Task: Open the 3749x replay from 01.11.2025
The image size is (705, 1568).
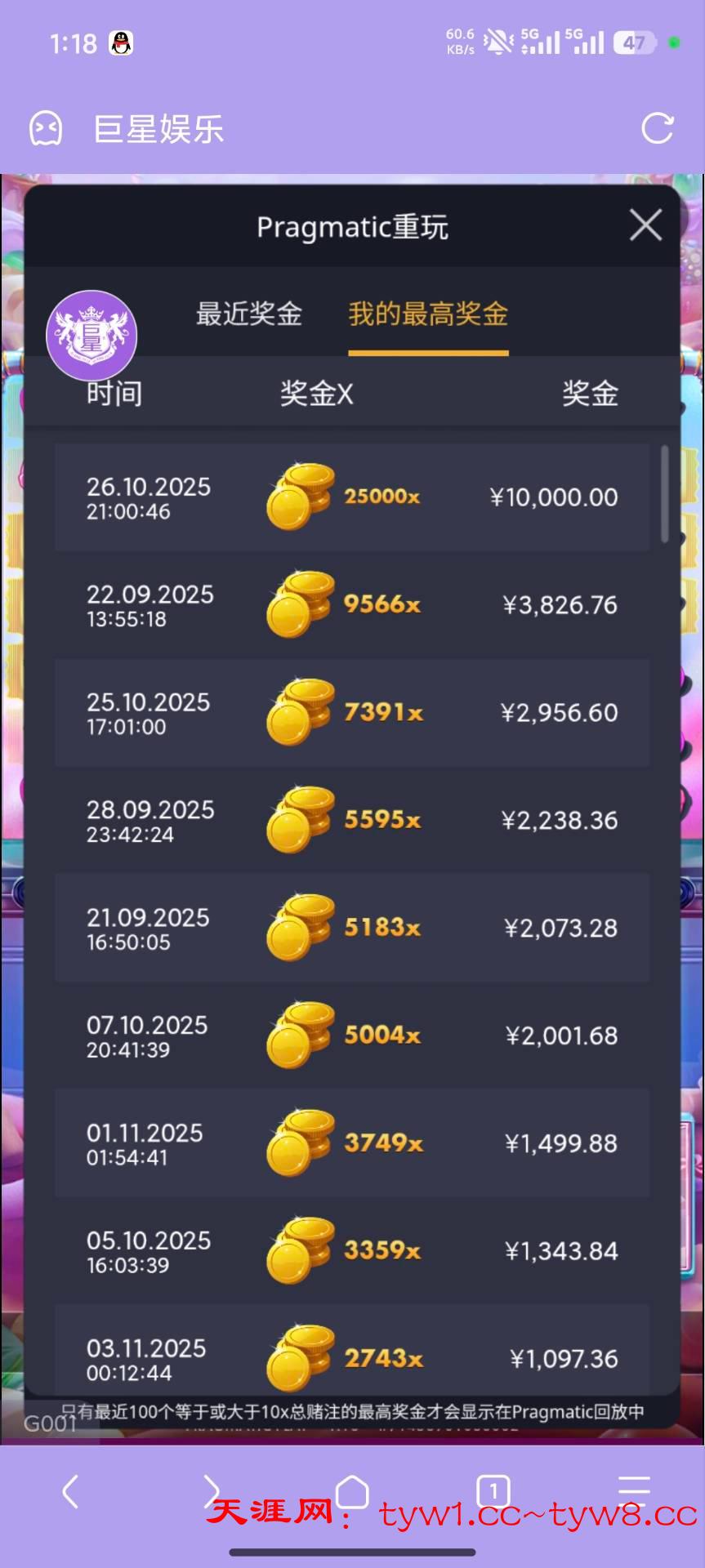Action: click(352, 1143)
